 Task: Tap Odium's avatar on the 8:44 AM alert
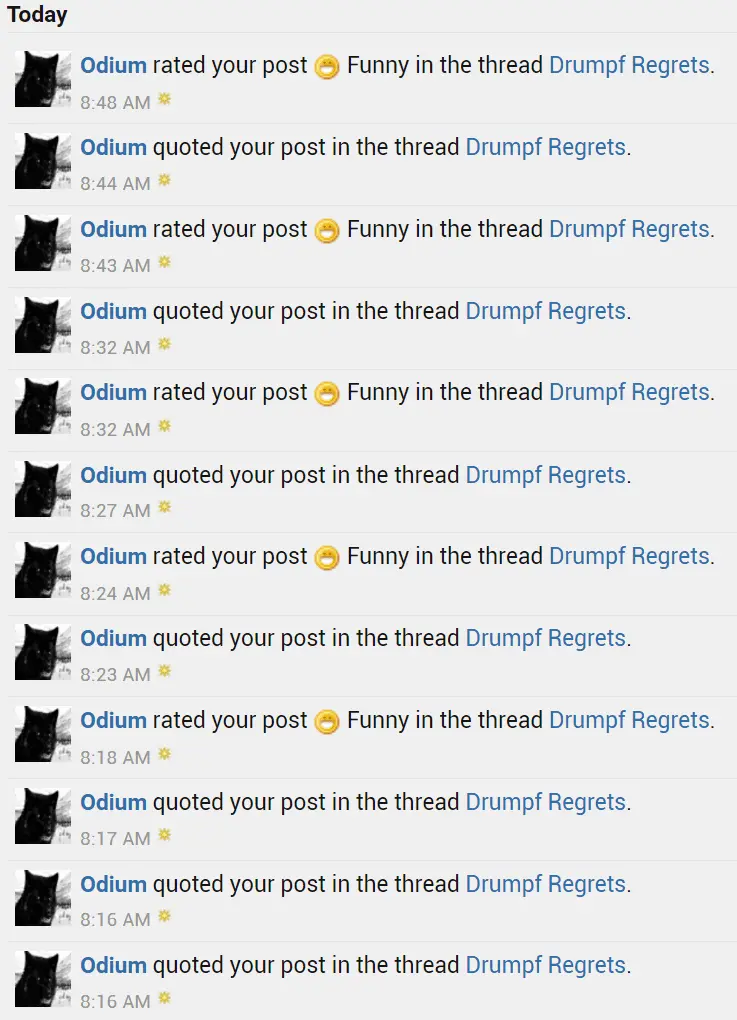(x=43, y=161)
